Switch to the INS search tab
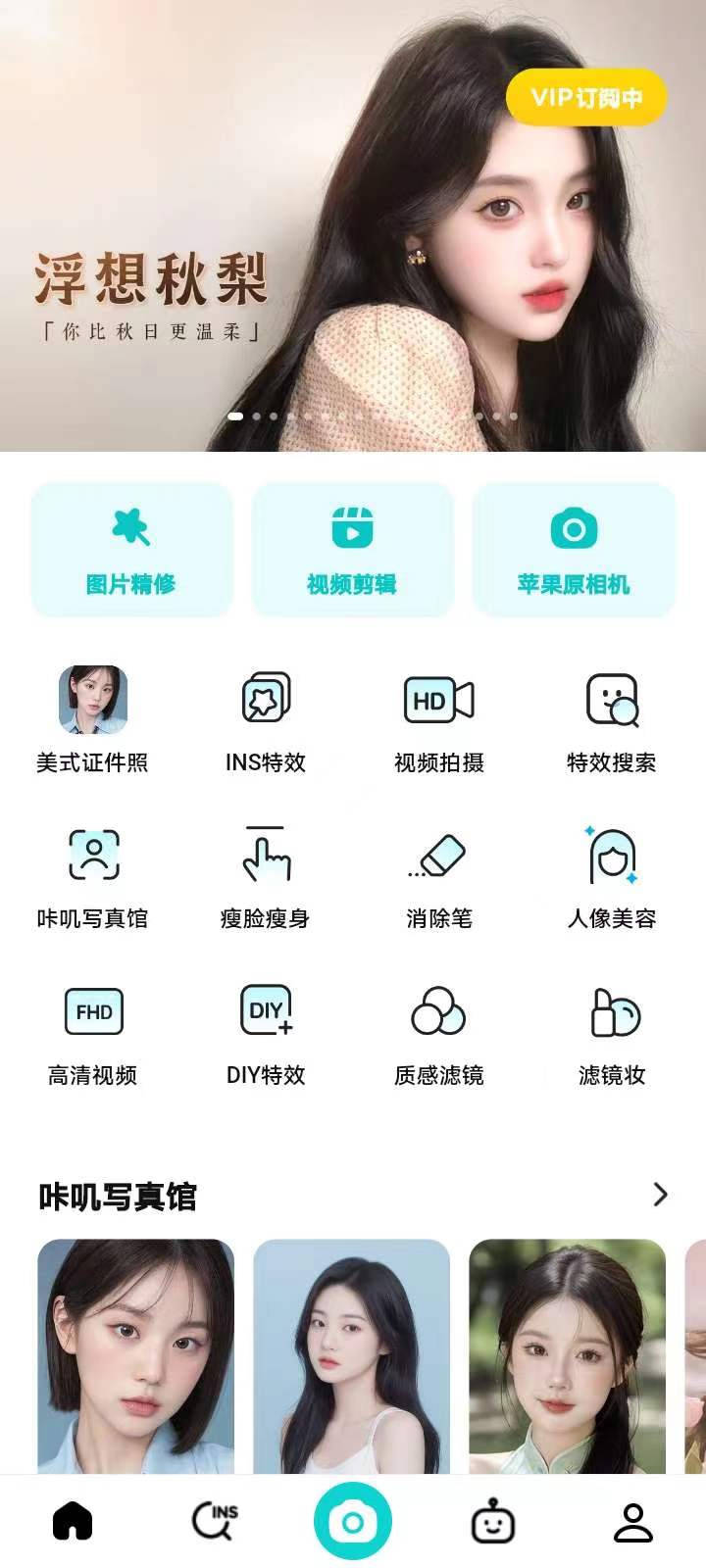The image size is (706, 1568). point(214,1521)
